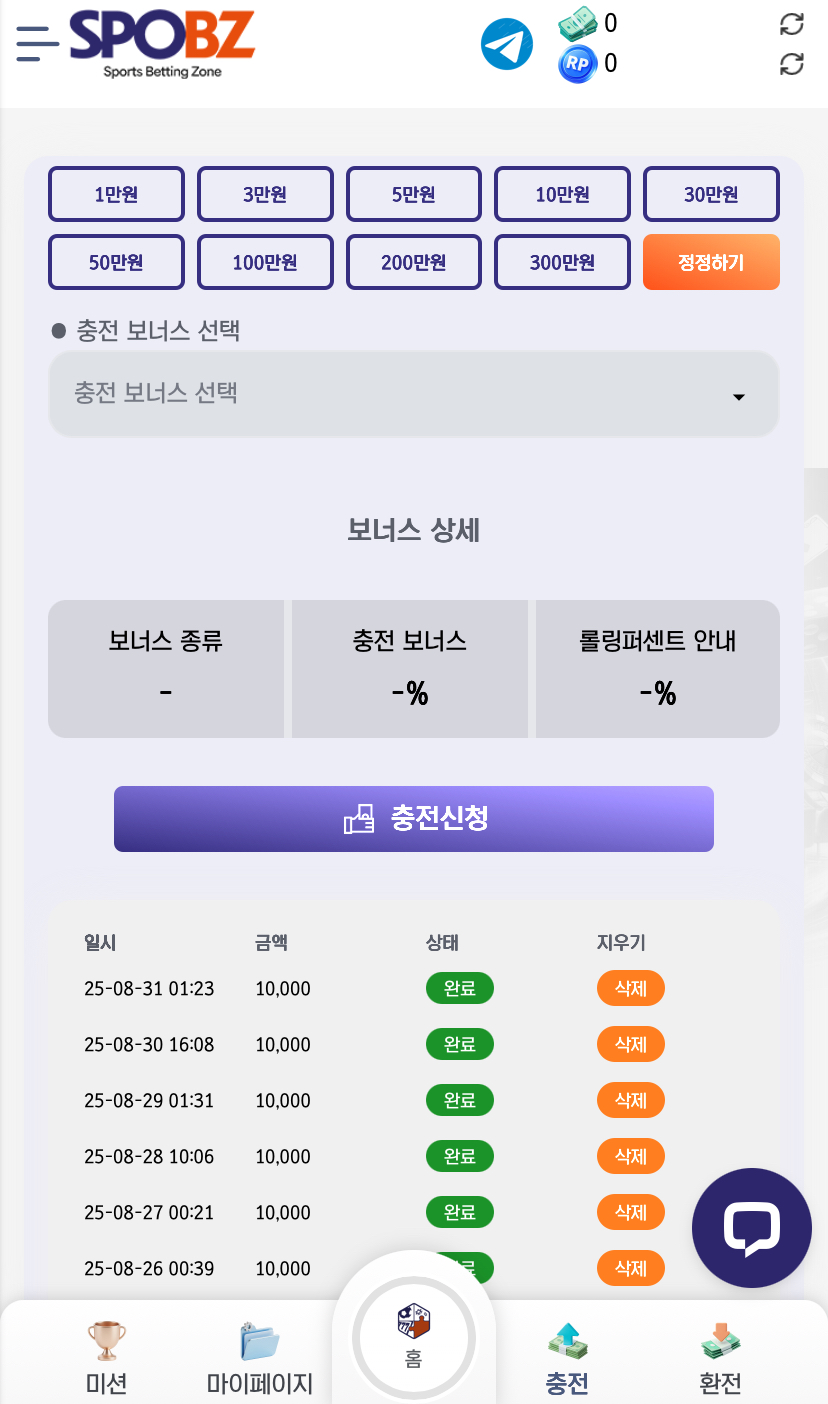Pick the 100만원 charge amount
Screen dimensions: 828x1404
pyautogui.click(x=265, y=262)
